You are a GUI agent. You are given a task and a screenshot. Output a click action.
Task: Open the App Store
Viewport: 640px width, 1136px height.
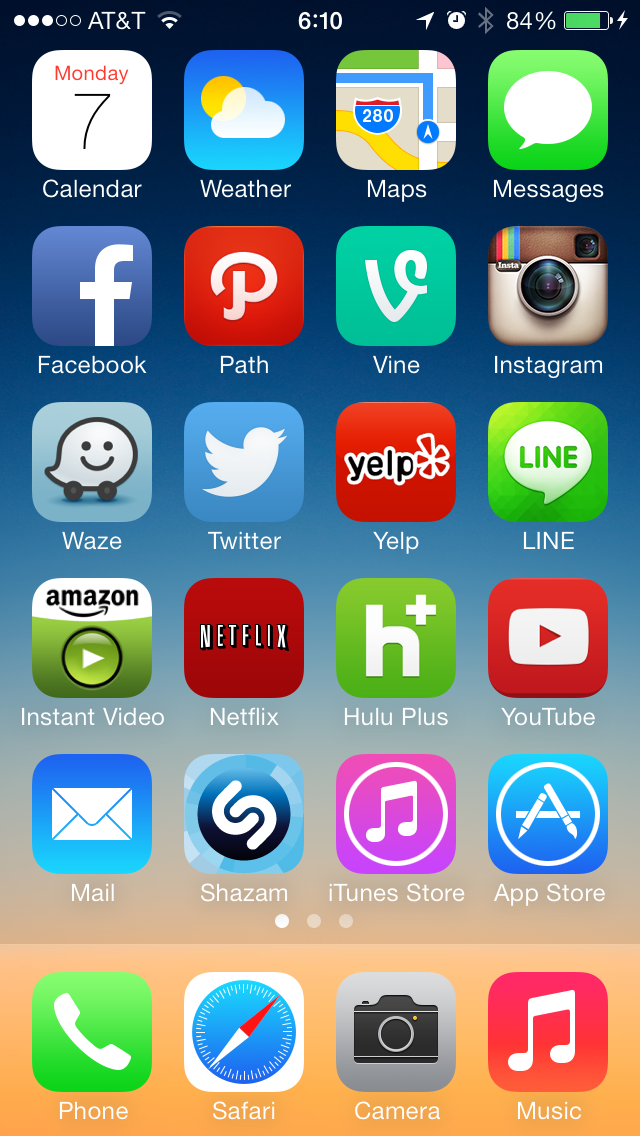pyautogui.click(x=548, y=814)
